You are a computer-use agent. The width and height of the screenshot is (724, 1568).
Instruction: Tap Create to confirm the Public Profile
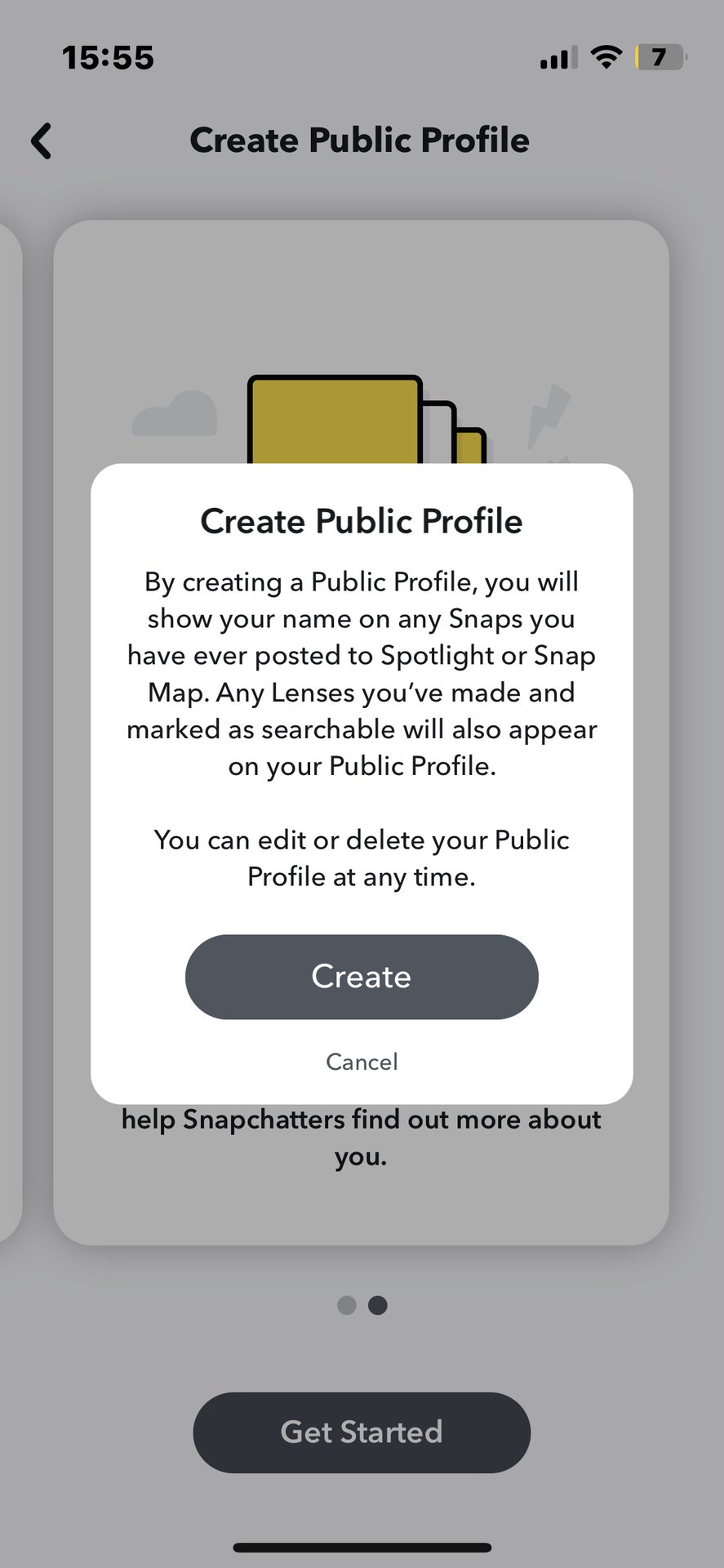(362, 977)
